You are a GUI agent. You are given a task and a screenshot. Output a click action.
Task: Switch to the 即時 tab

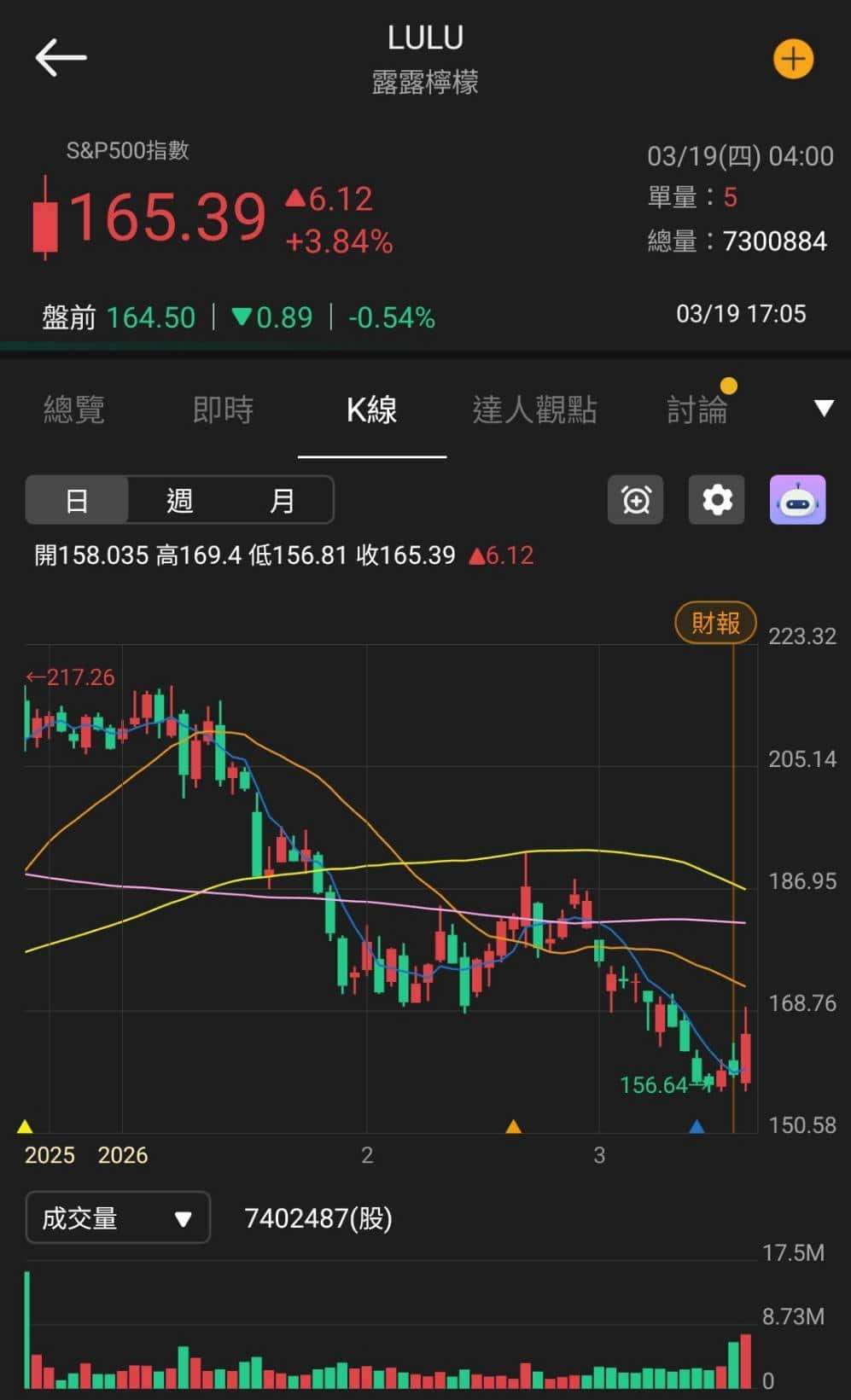[x=223, y=410]
